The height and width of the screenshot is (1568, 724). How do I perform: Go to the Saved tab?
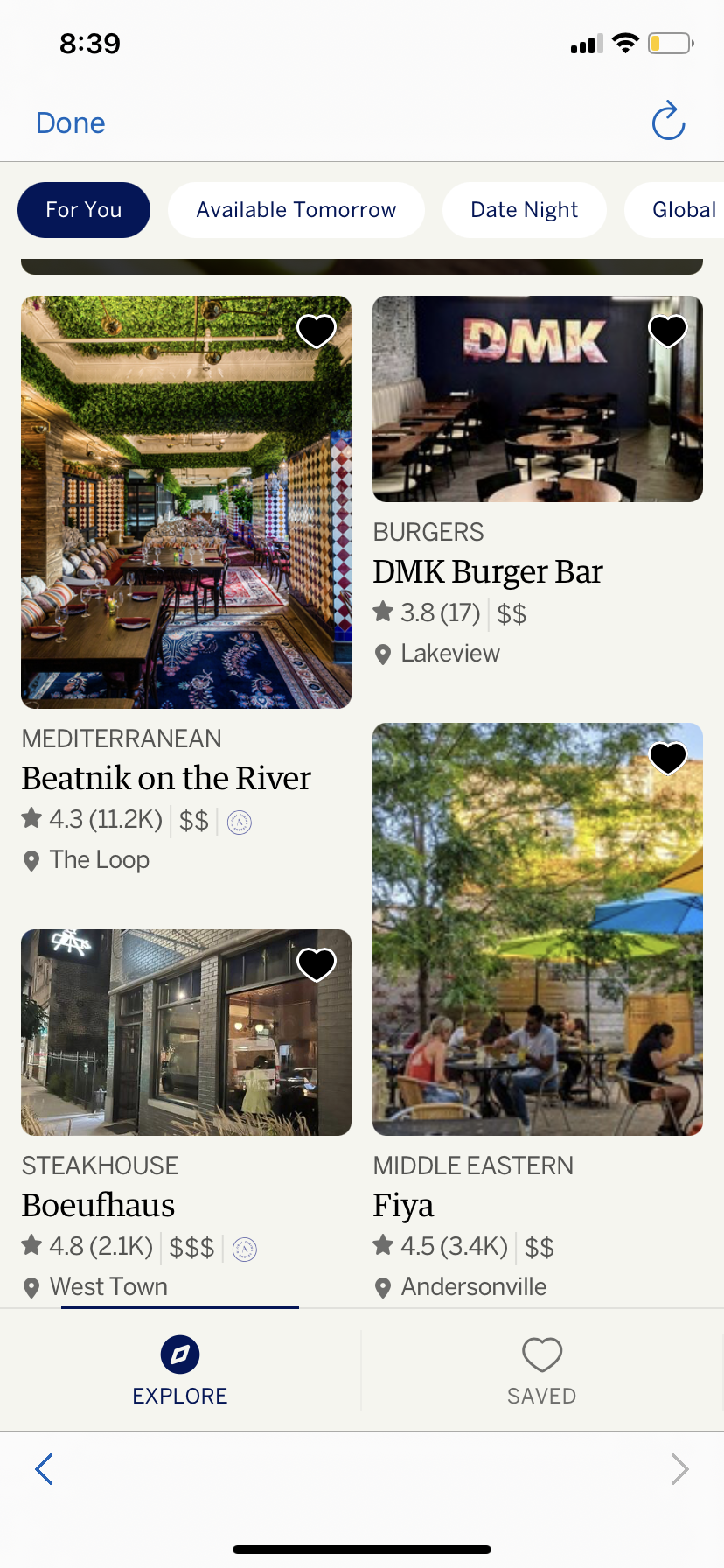[542, 1370]
